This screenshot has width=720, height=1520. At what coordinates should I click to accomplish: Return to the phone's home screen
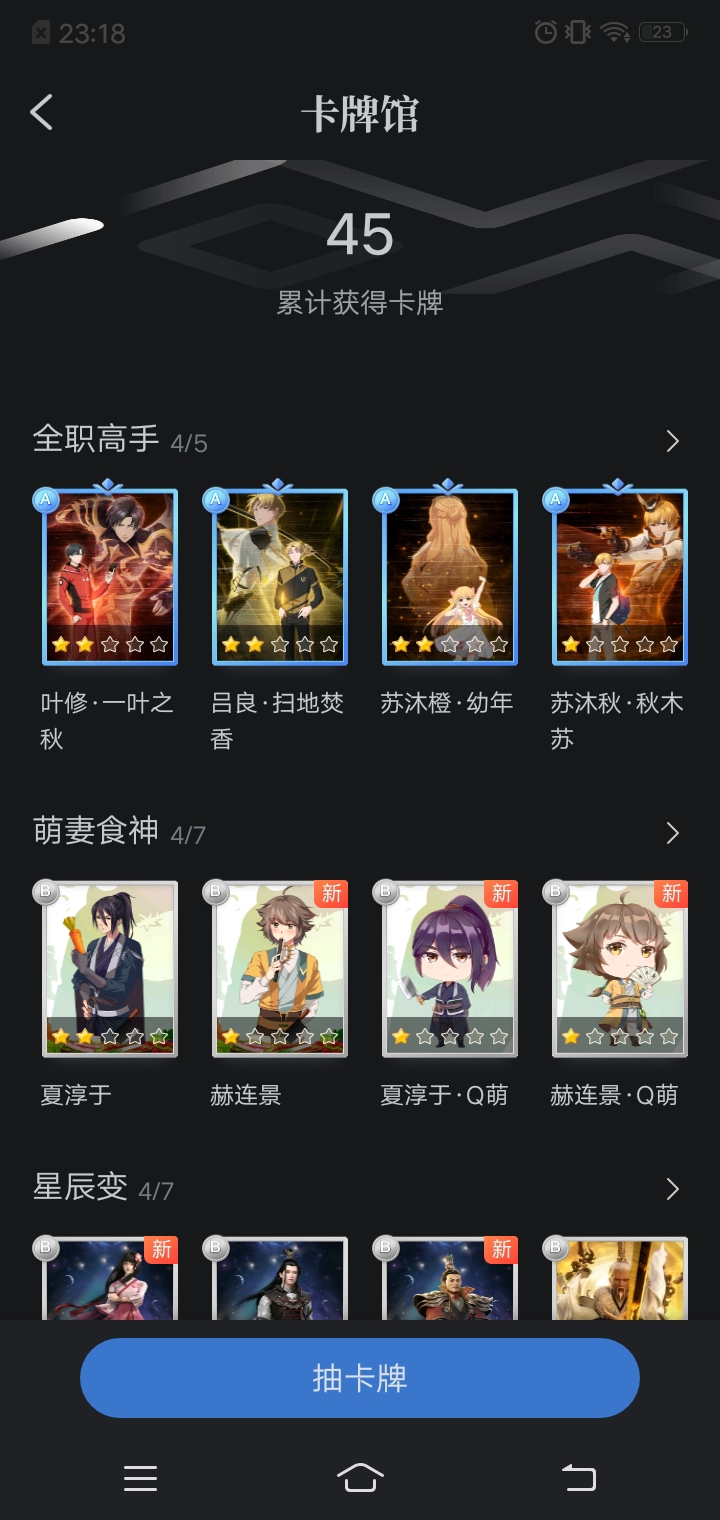[360, 1478]
